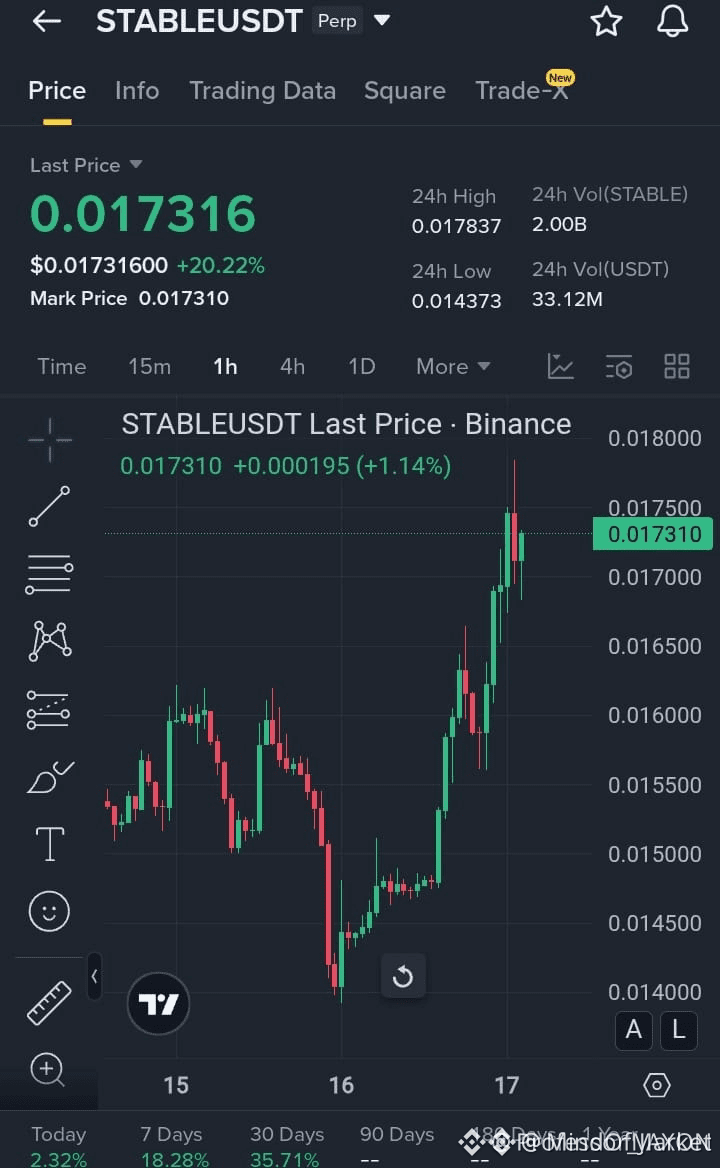720x1168 pixels.
Task: Select the XABCD pattern tool
Action: coord(48,640)
